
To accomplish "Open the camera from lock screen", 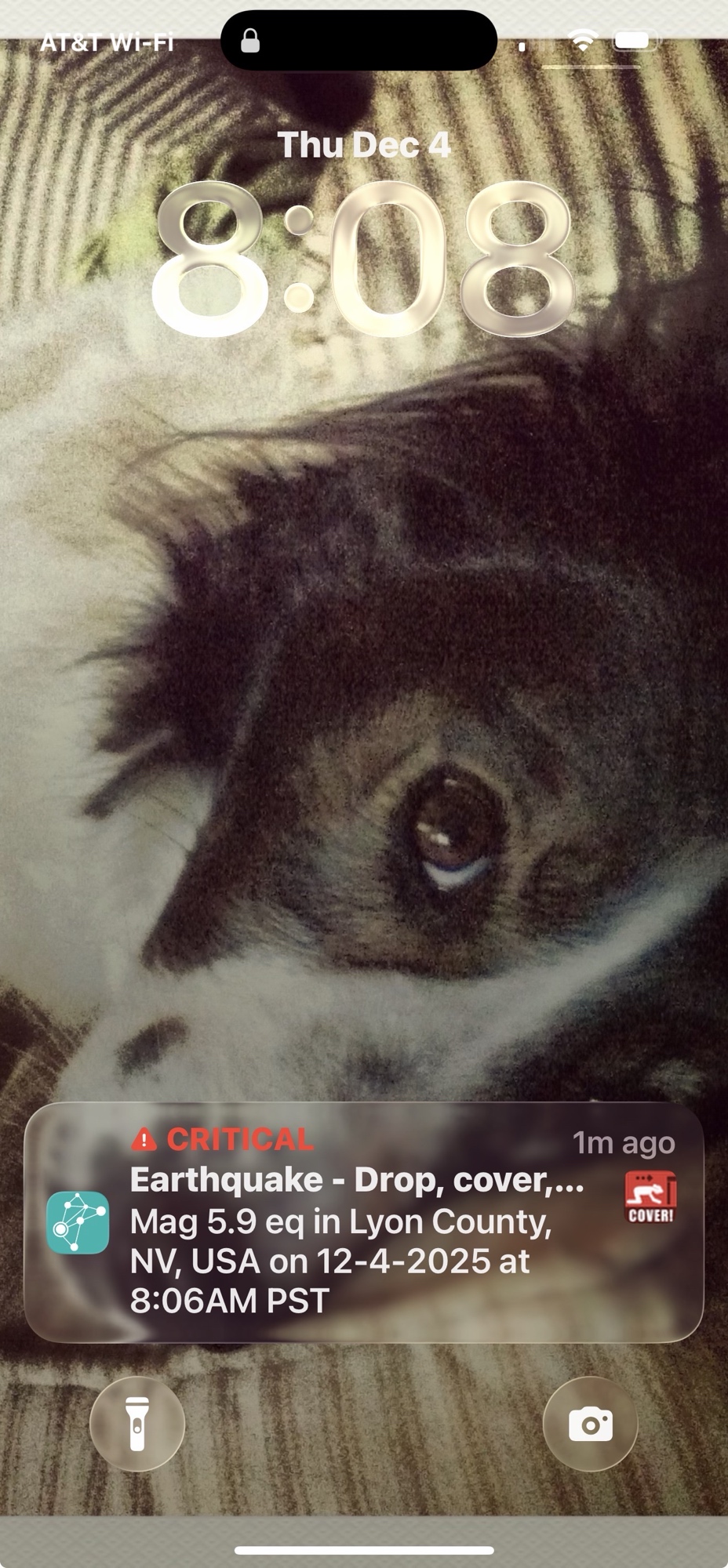I will (590, 1424).
